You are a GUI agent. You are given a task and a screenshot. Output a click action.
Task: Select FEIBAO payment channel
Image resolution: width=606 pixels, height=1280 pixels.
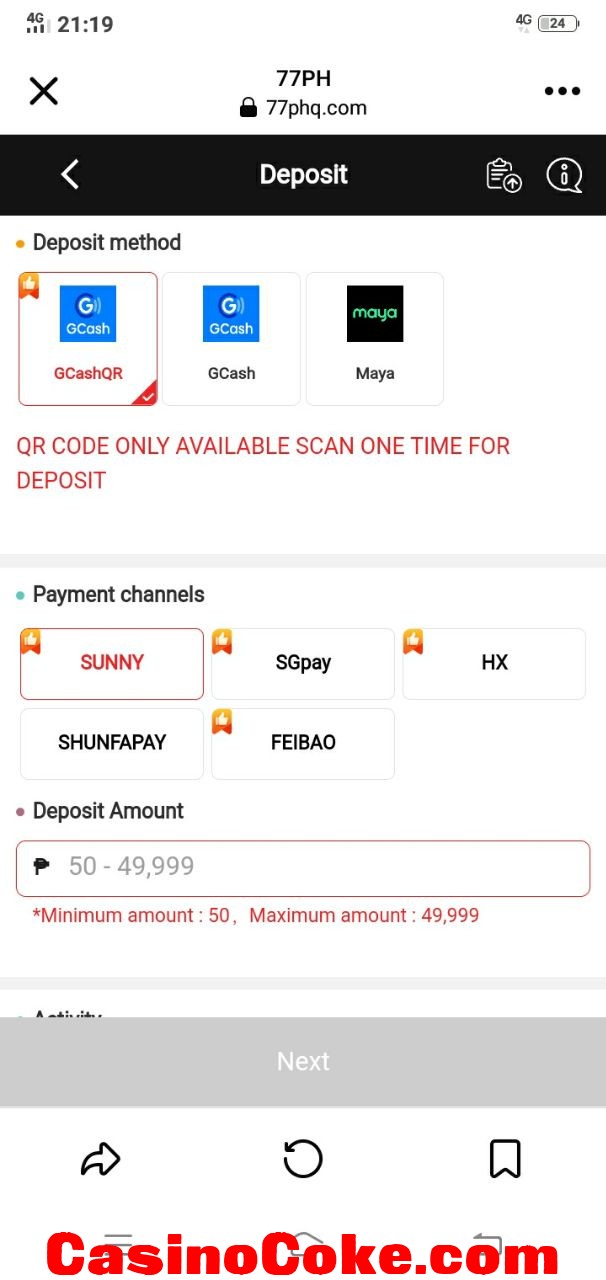click(303, 743)
